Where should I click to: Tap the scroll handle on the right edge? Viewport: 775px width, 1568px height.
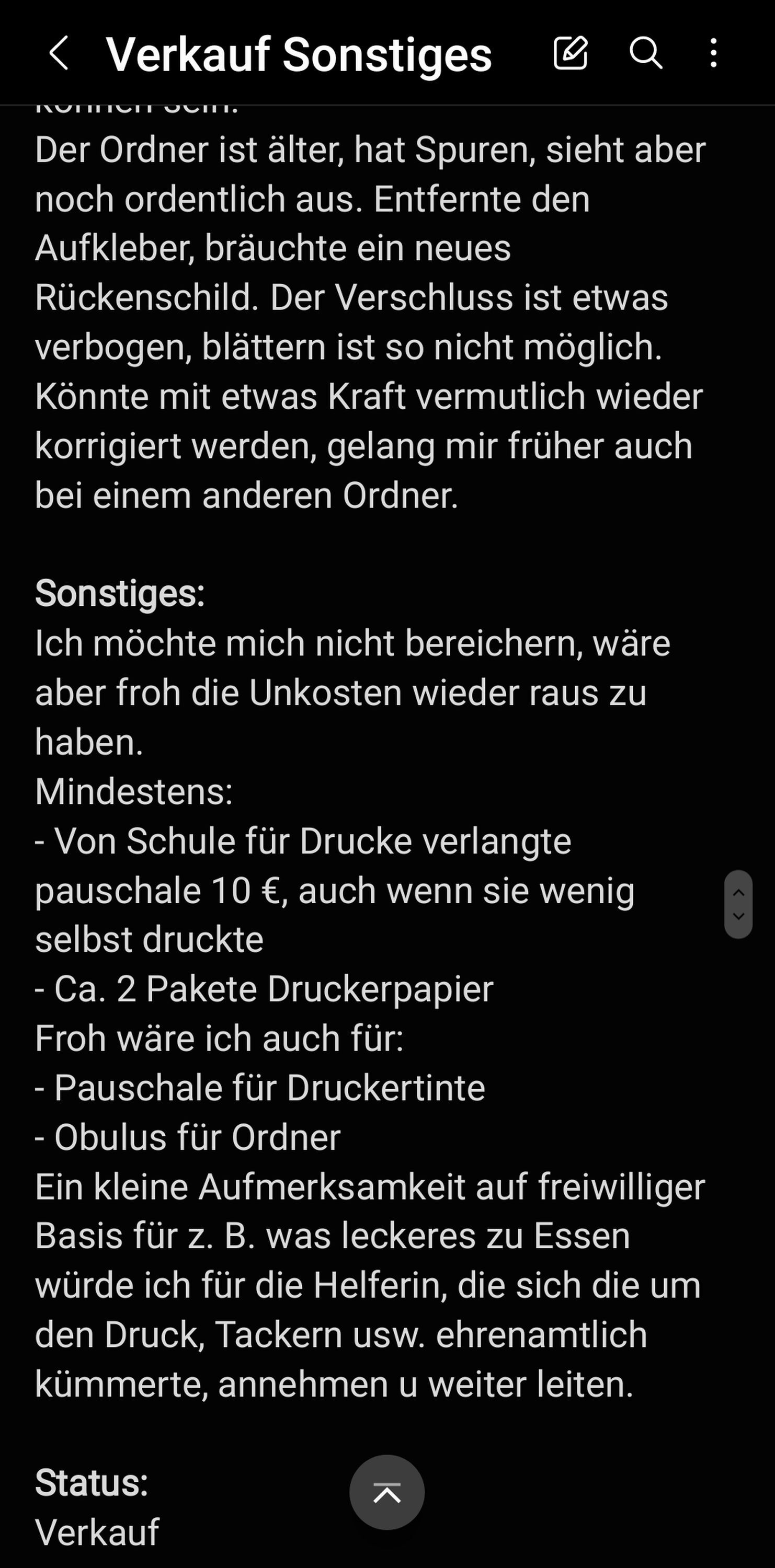(738, 904)
